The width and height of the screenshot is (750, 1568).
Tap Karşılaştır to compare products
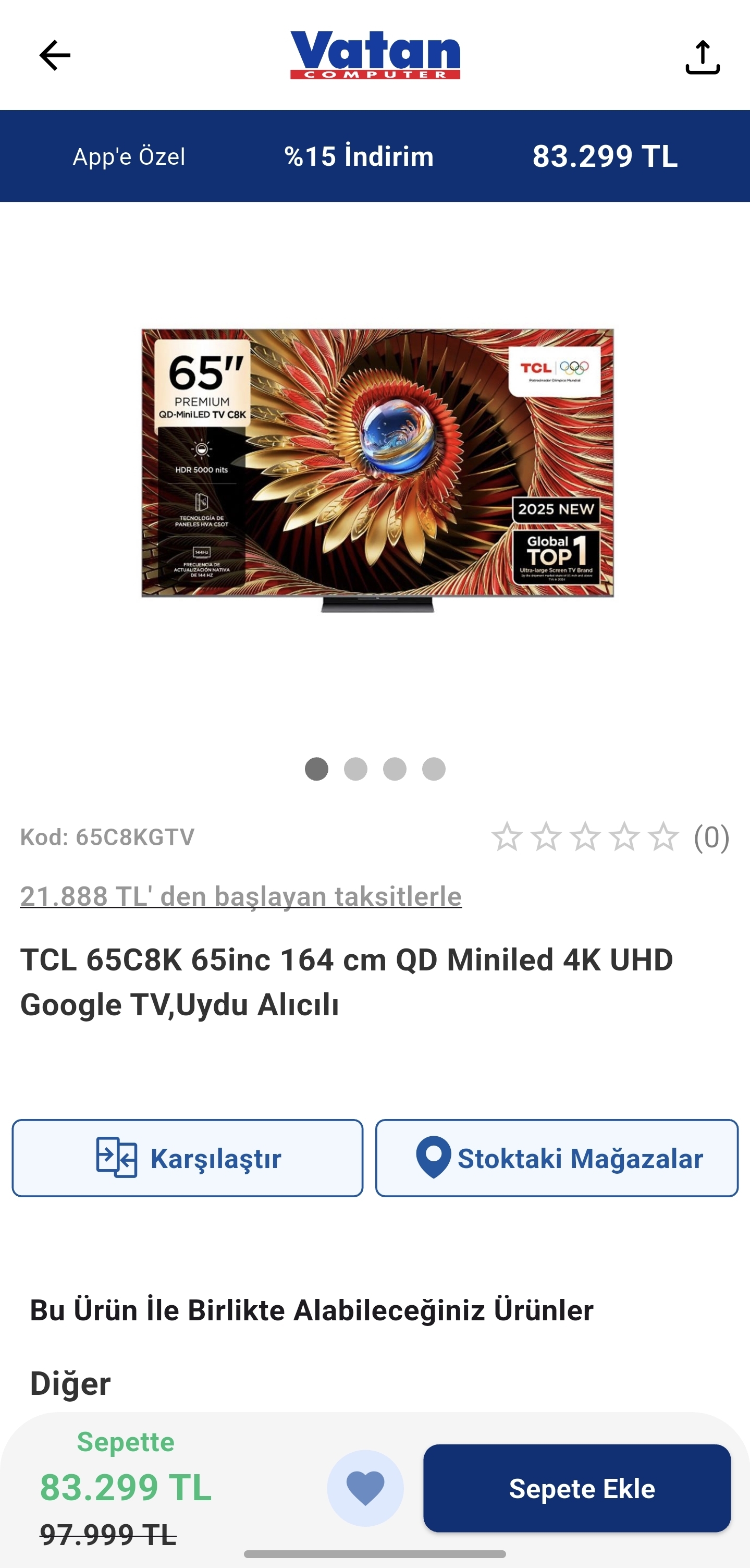click(x=187, y=1158)
